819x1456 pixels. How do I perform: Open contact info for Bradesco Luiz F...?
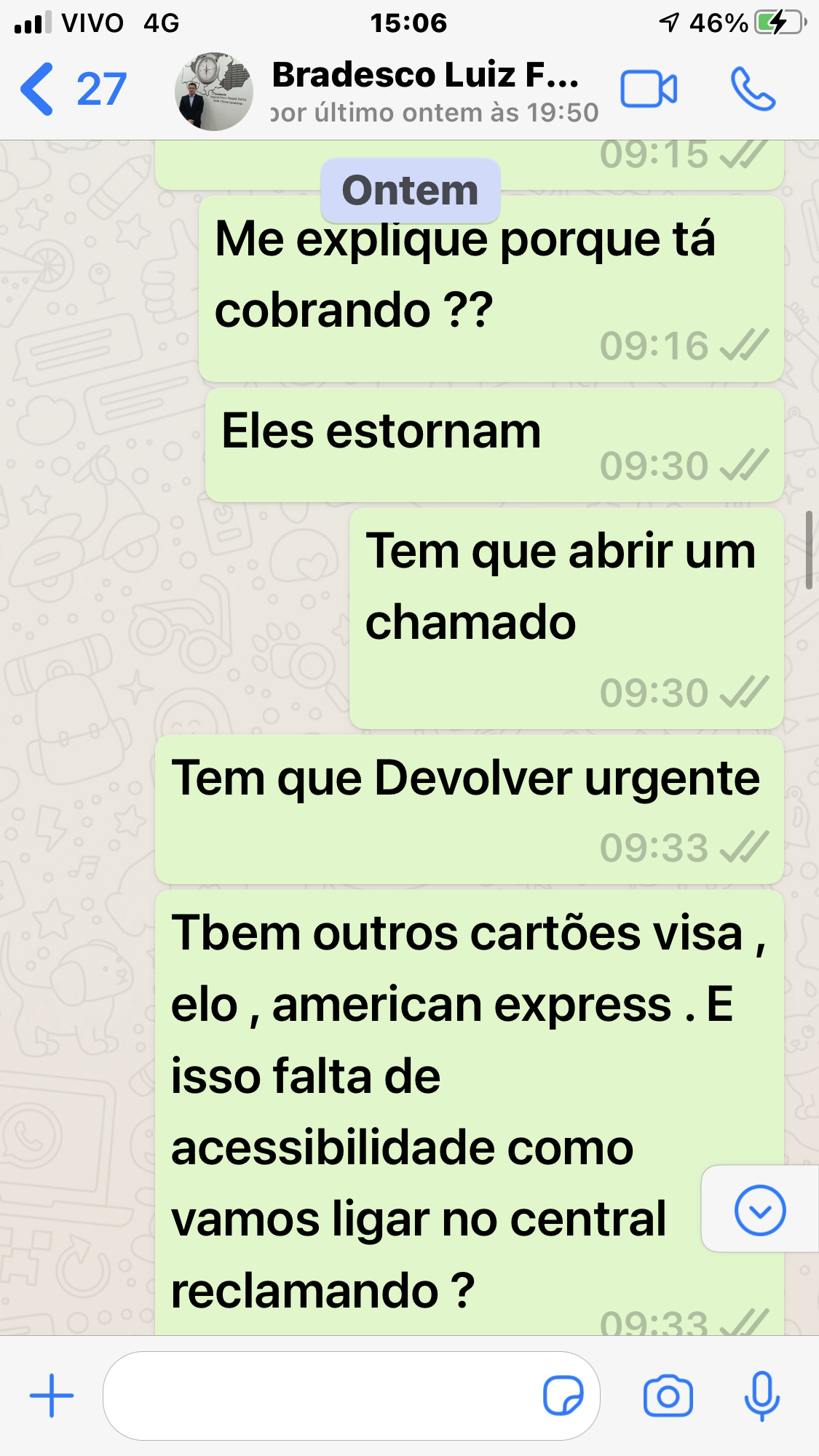click(435, 92)
